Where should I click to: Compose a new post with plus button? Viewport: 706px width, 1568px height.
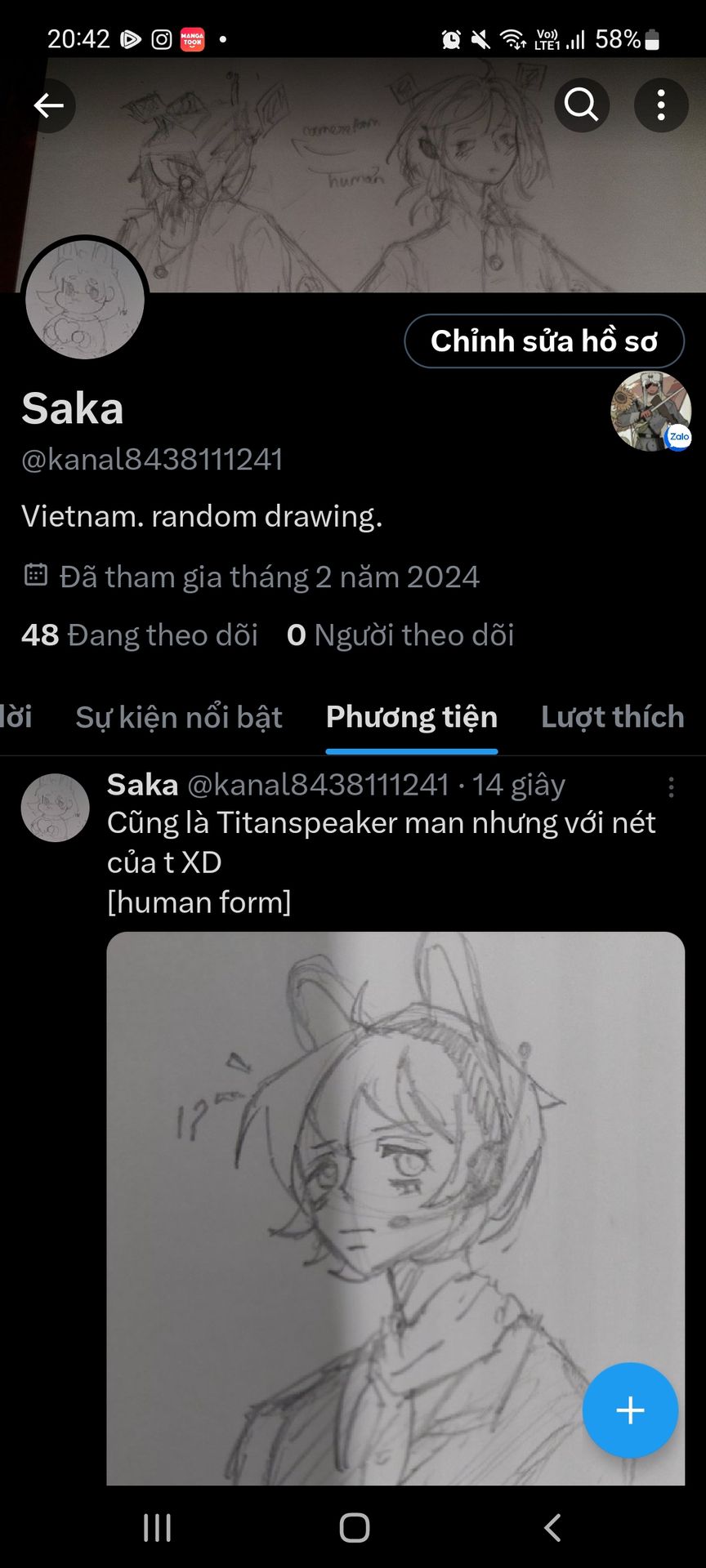point(630,1410)
